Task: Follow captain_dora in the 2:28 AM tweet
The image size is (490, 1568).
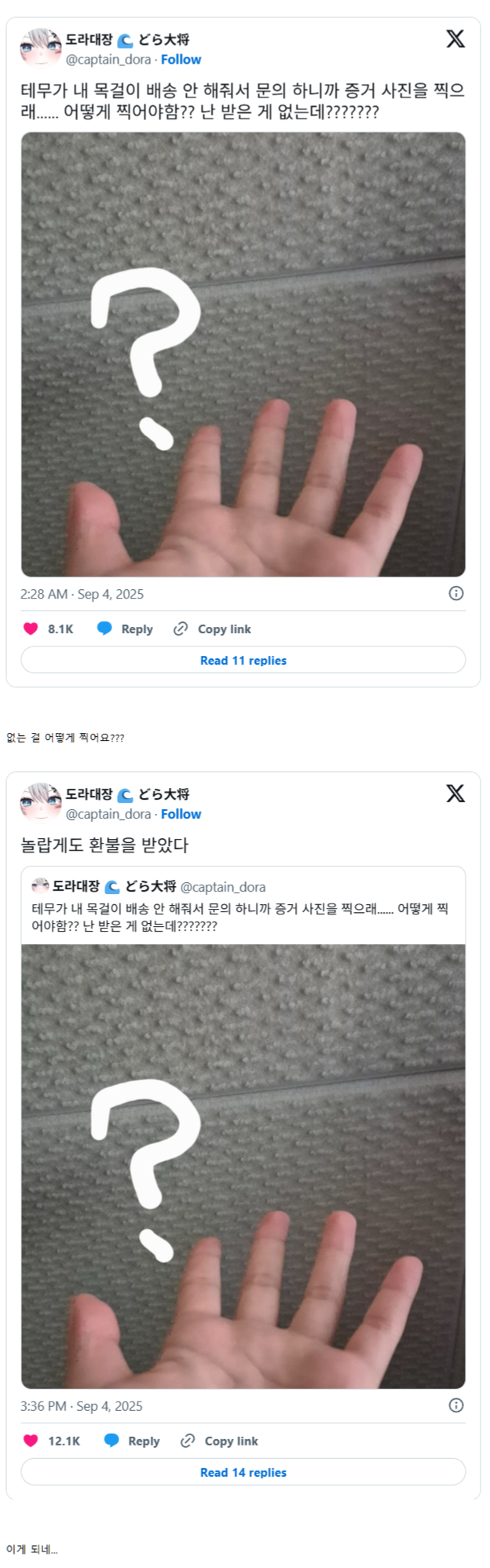Action: [181, 60]
